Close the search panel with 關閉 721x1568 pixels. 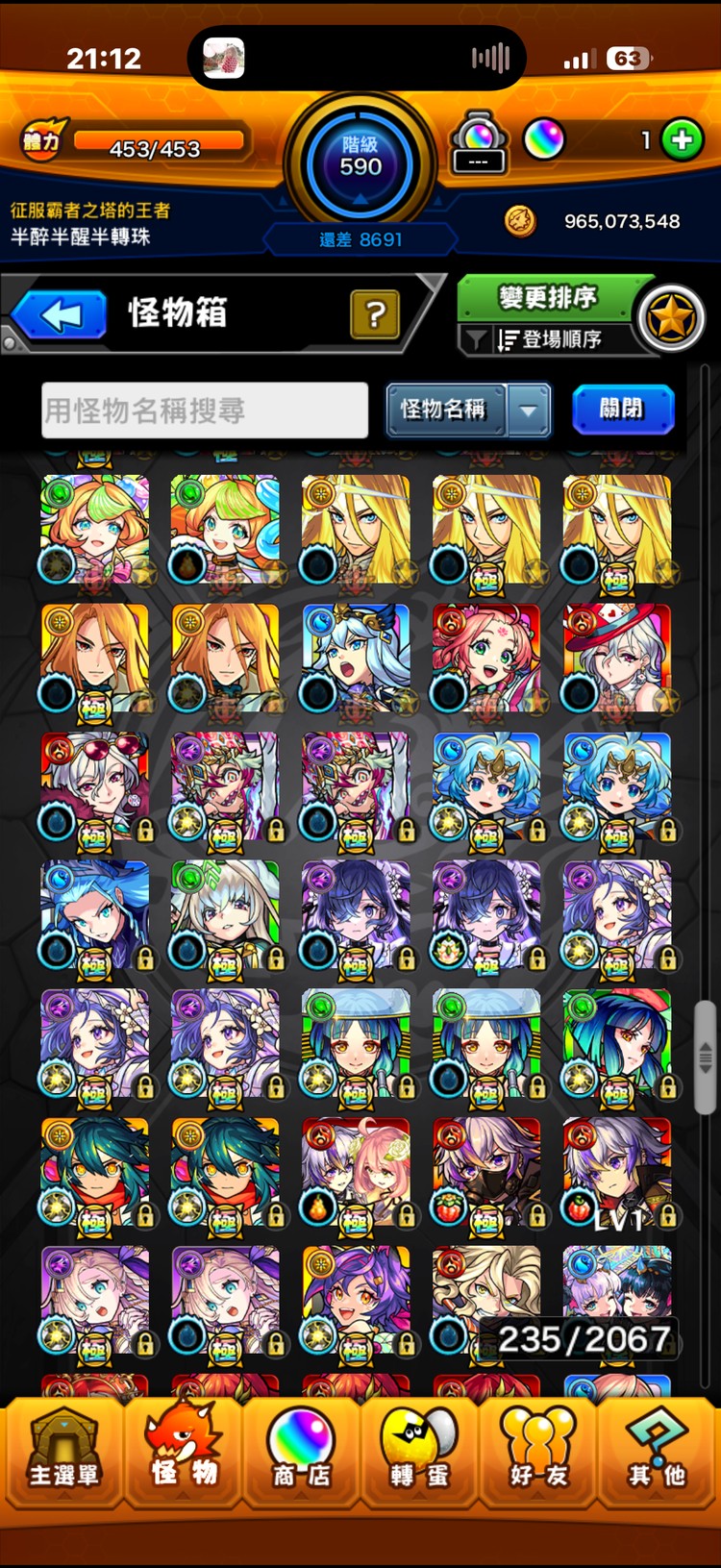623,410
